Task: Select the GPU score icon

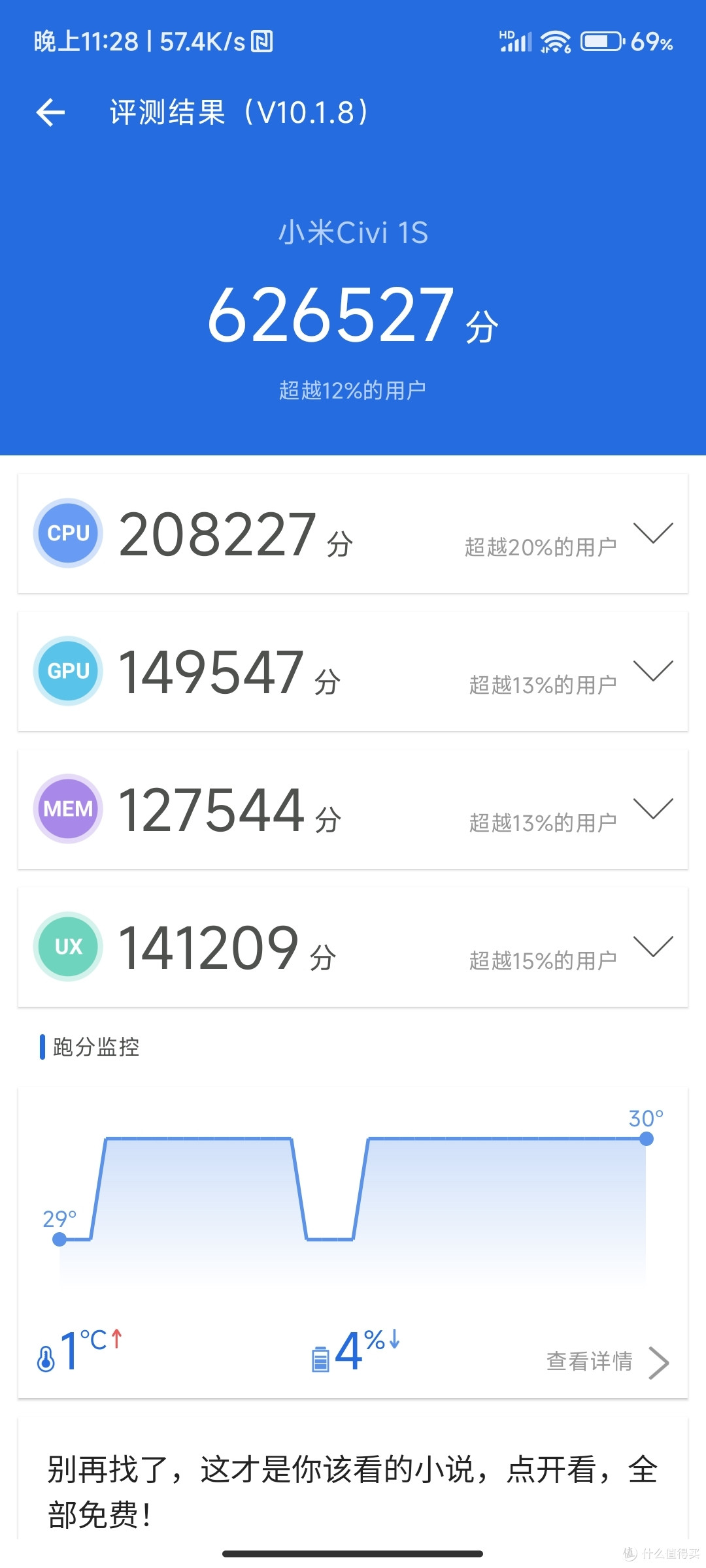Action: point(67,671)
